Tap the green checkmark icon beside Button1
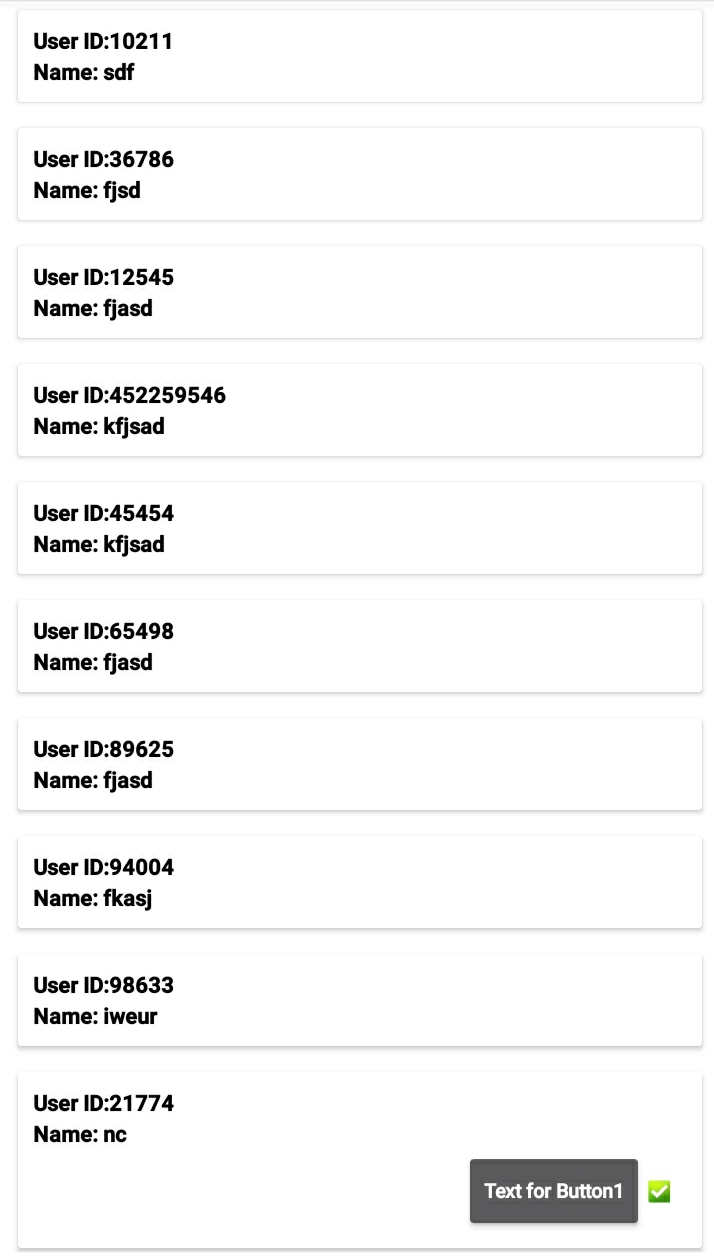 pos(659,1191)
